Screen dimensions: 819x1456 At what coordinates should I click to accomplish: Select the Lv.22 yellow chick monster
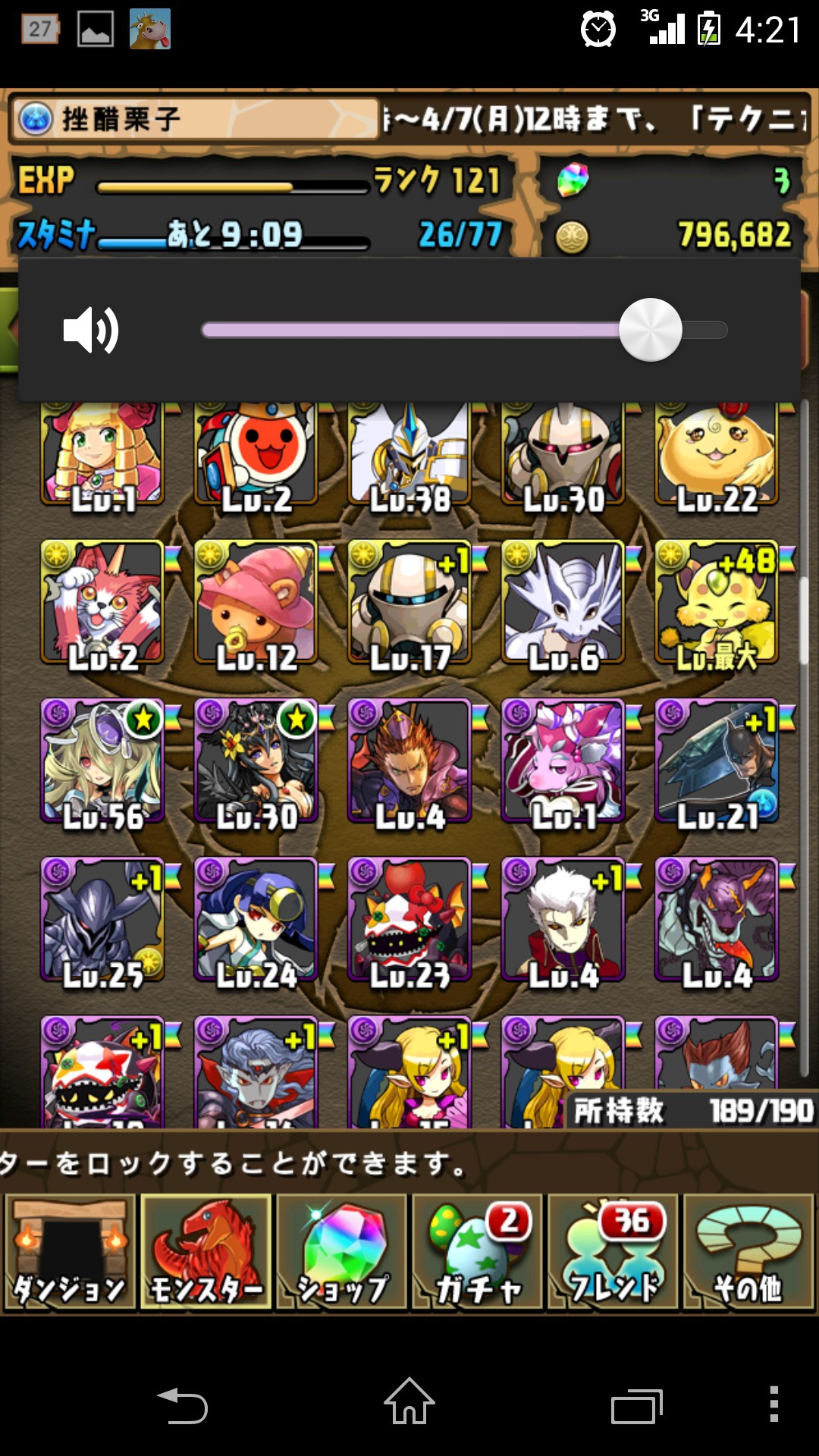click(x=717, y=453)
